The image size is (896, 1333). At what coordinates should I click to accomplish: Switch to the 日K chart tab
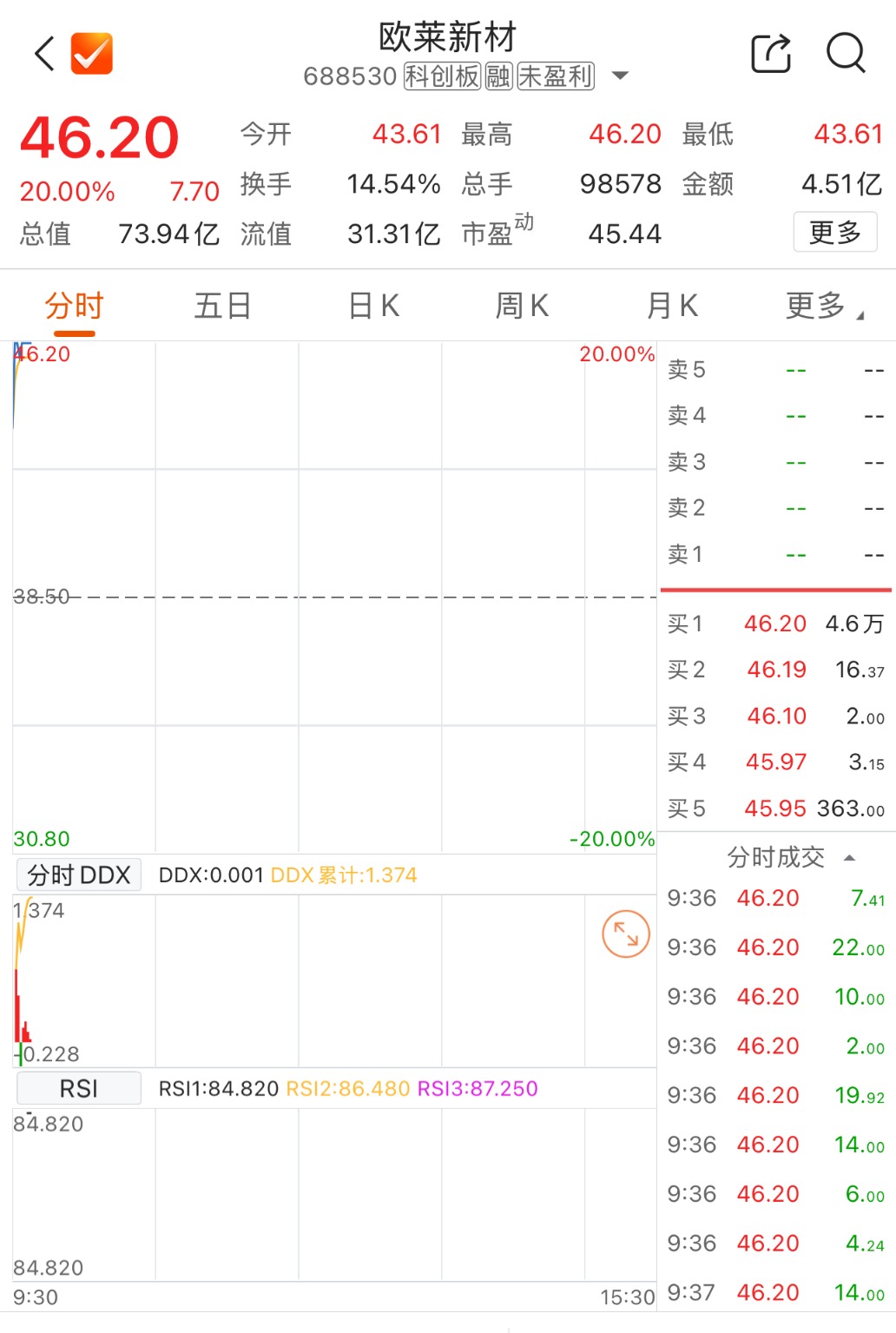[x=373, y=307]
